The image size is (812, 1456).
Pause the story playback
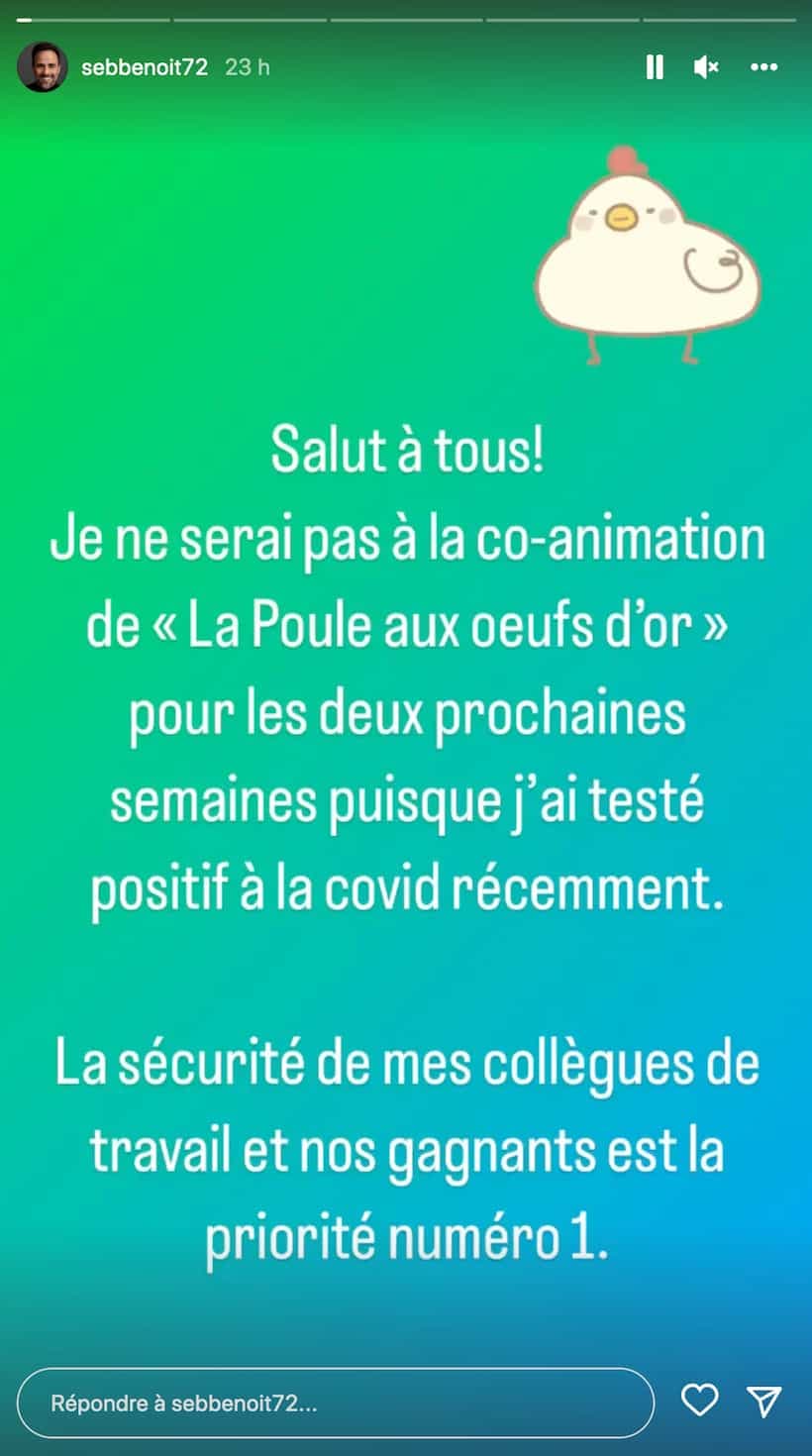(x=655, y=67)
